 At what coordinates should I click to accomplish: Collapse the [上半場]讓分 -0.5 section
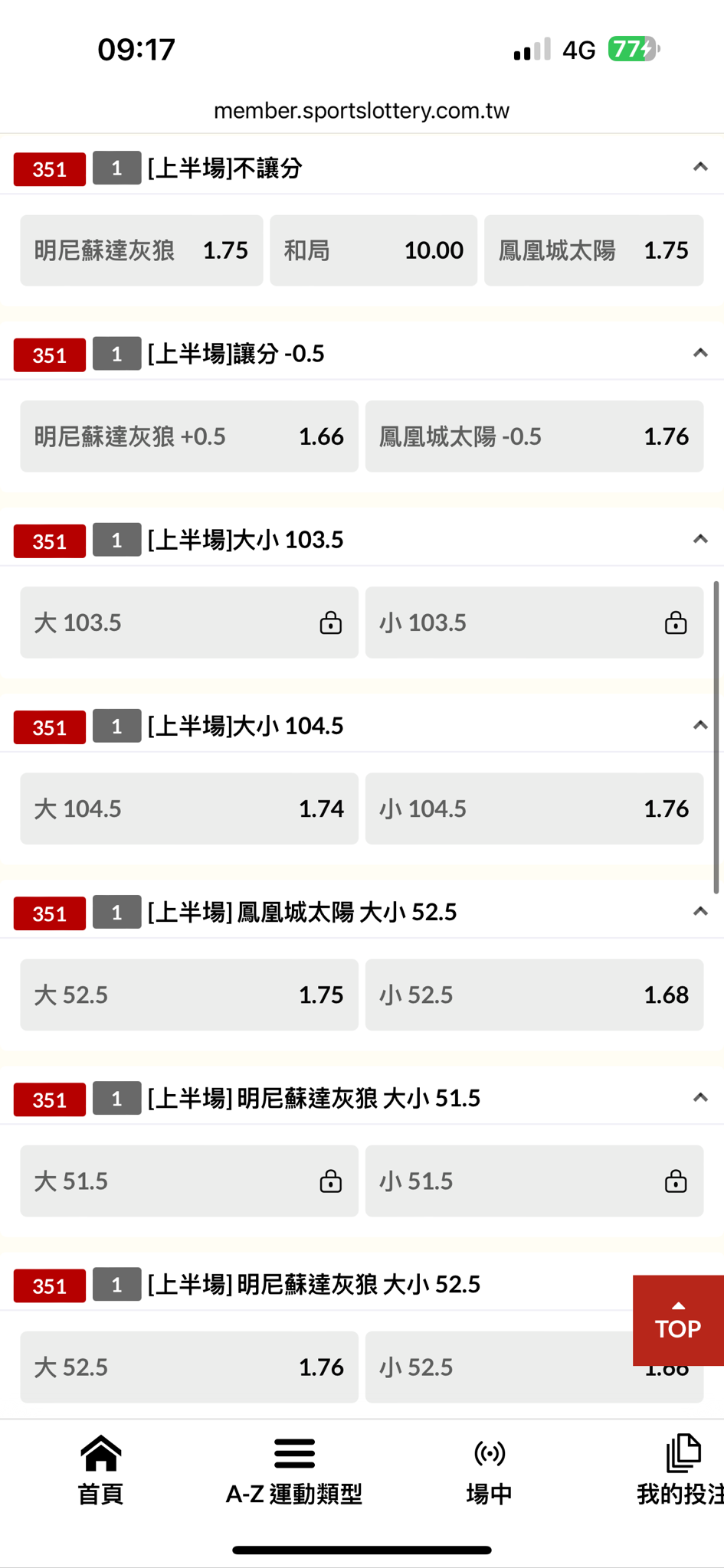tap(699, 353)
